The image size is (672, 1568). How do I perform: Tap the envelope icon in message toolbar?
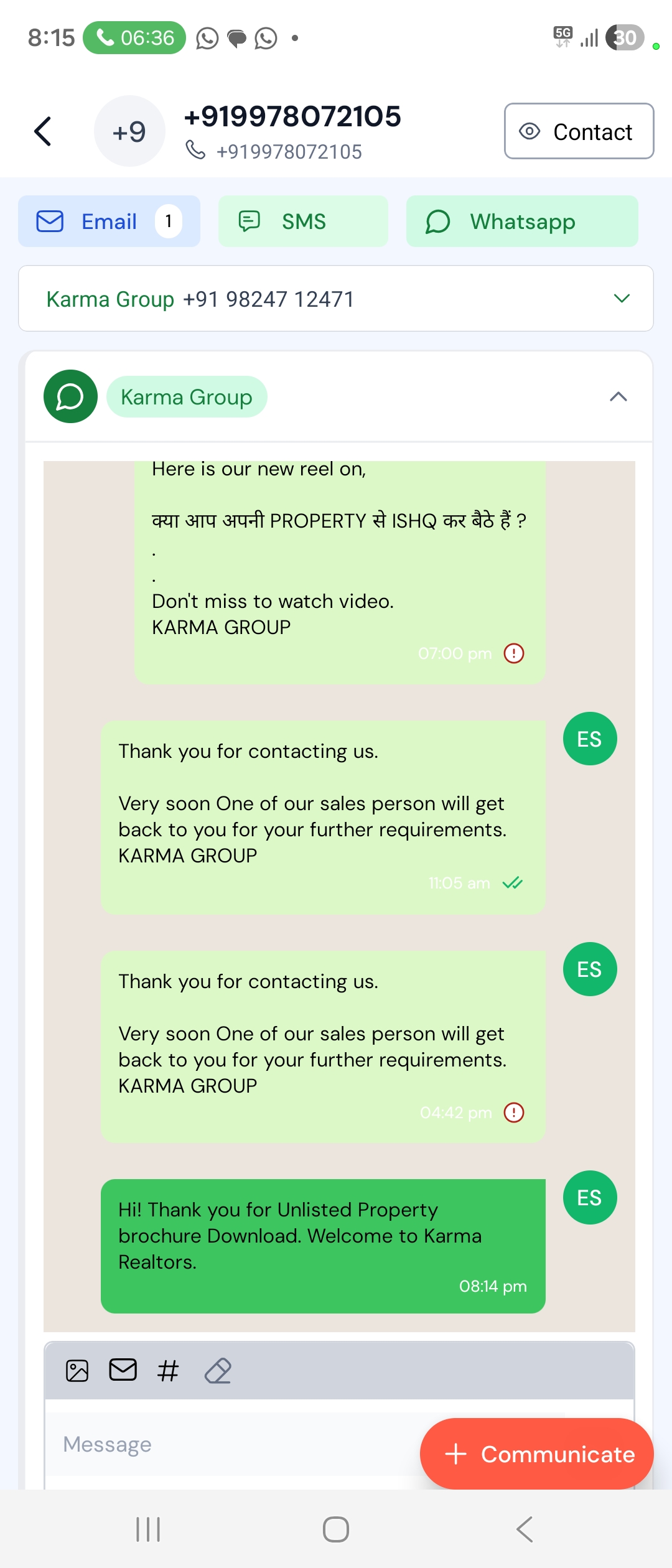point(123,1370)
